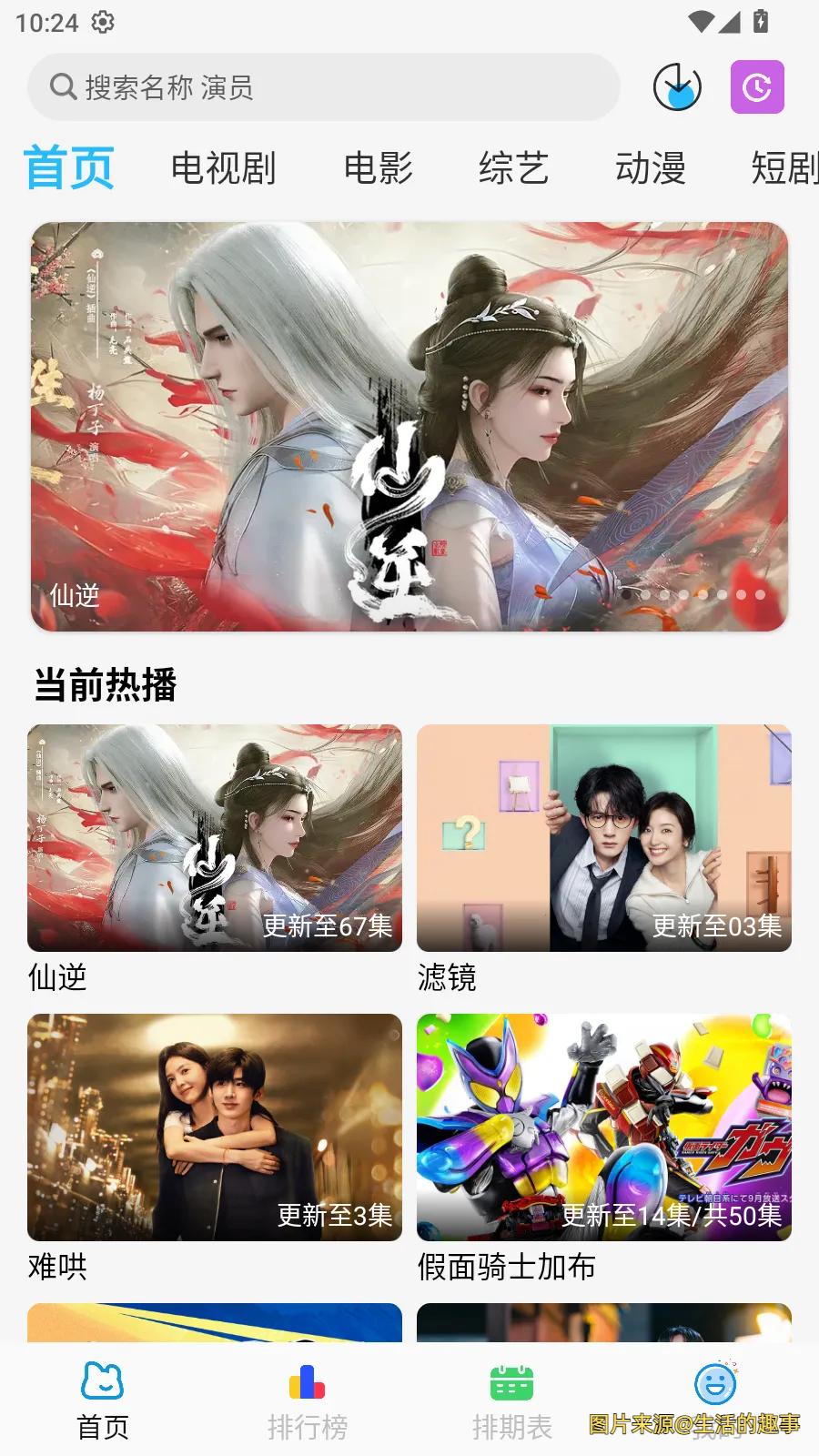
Task: Open the 滤镜 drama poster
Action: [603, 837]
